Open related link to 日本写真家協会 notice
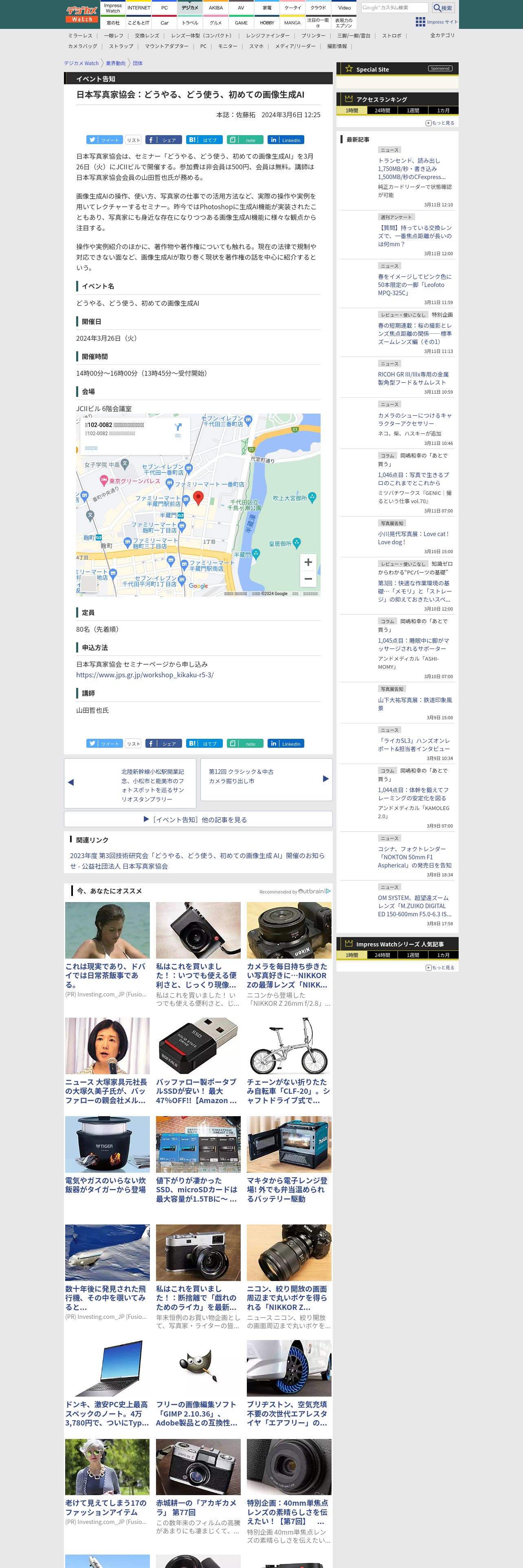 click(197, 860)
